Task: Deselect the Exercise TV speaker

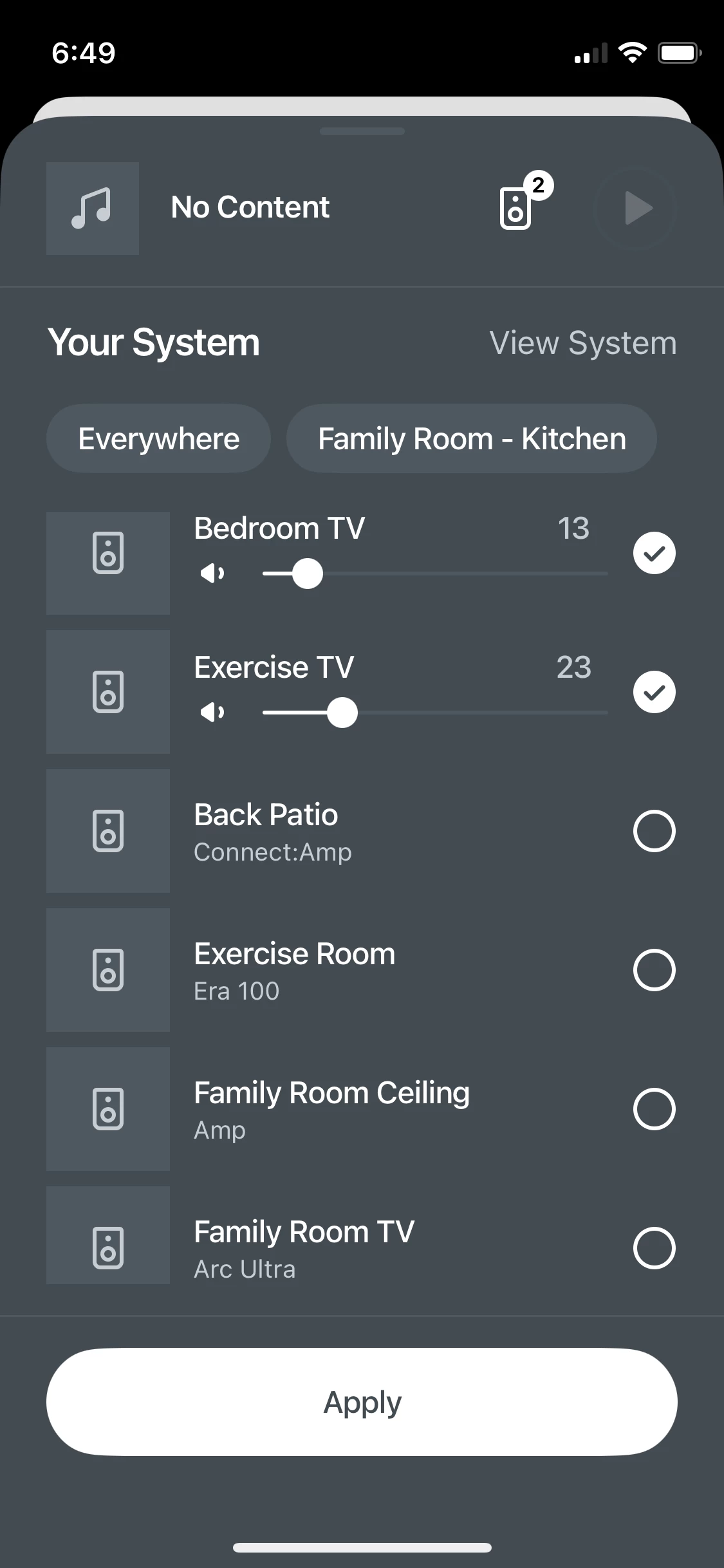Action: pos(654,692)
